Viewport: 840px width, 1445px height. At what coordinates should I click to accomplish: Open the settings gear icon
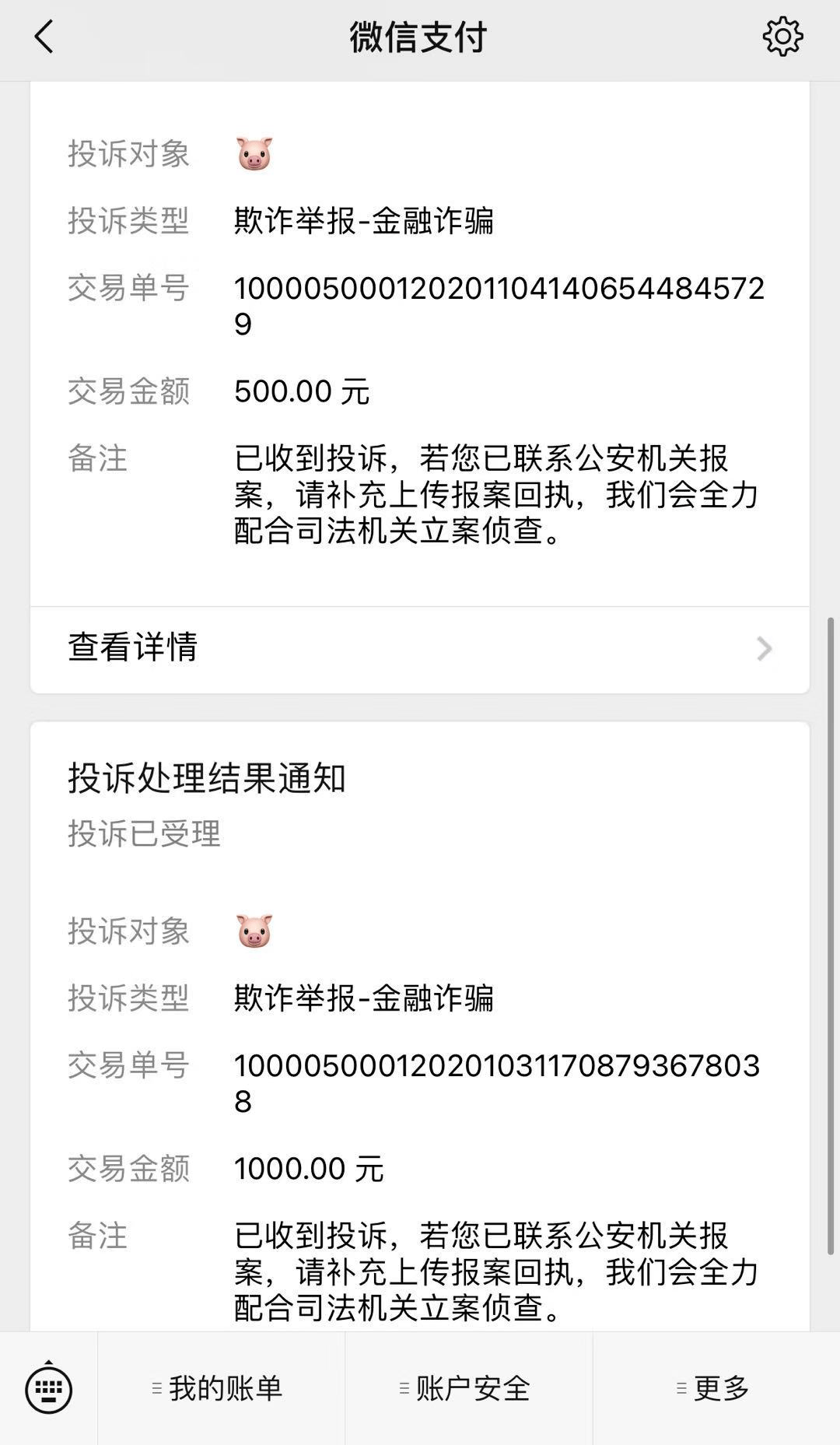tap(782, 37)
